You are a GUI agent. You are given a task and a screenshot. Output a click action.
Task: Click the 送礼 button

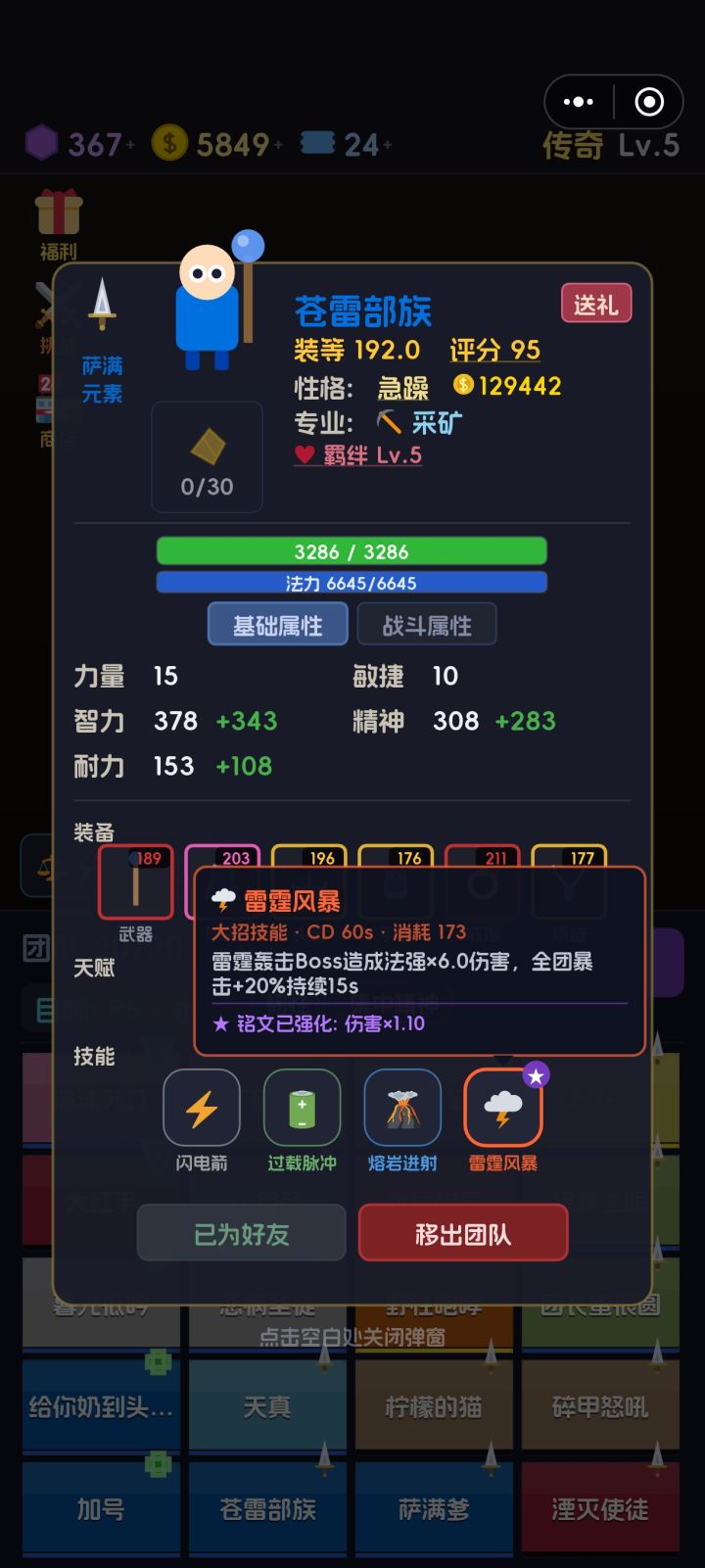click(596, 304)
